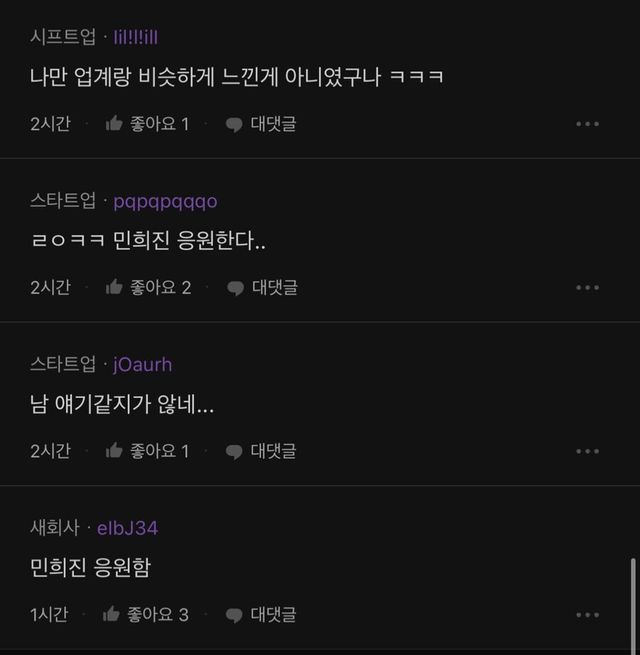Viewport: 640px width, 655px height.
Task: Like pqpqpqqqo's comment
Action: point(148,287)
